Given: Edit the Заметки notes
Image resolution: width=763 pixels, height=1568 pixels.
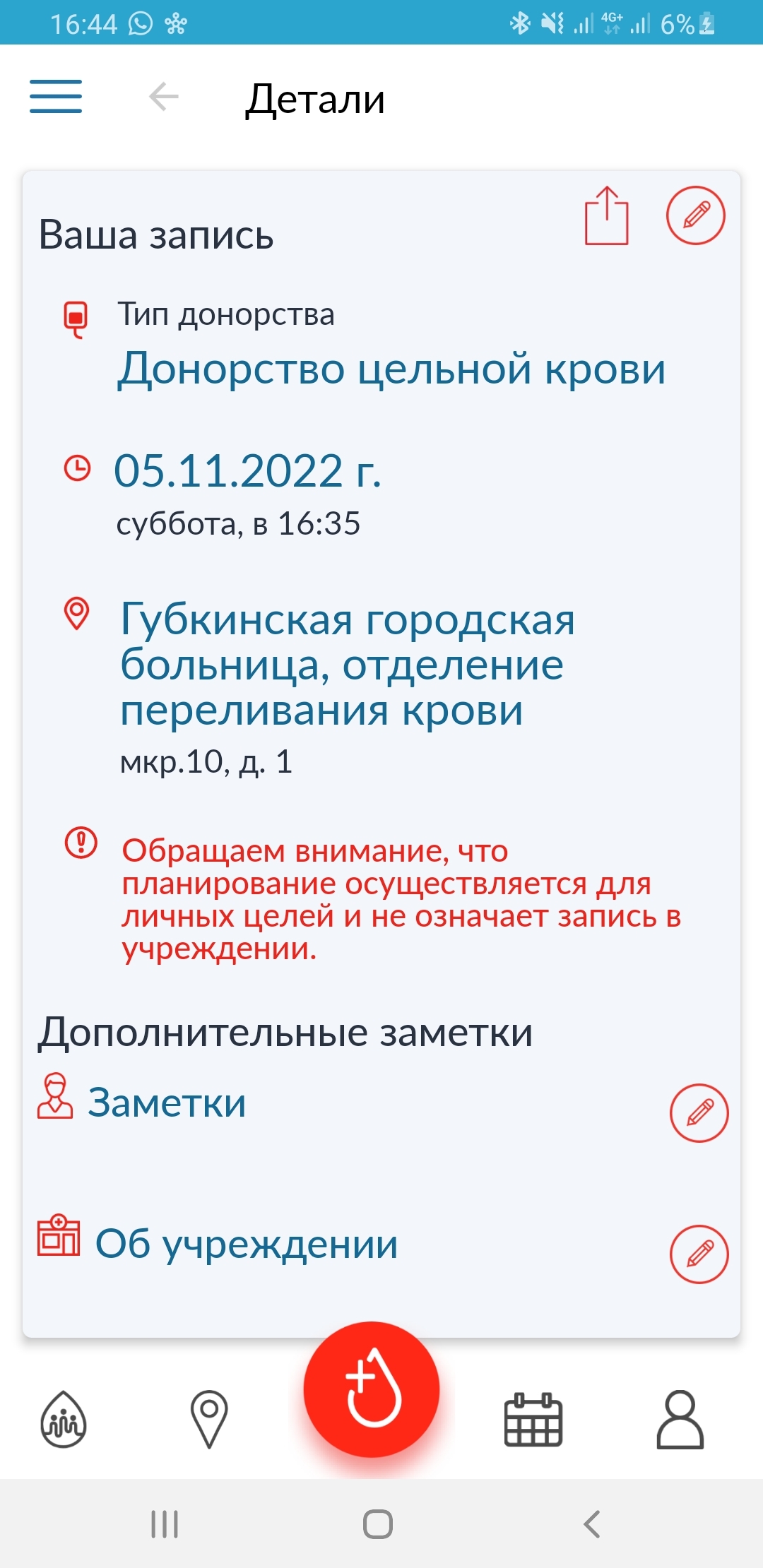Looking at the screenshot, I should (699, 1113).
